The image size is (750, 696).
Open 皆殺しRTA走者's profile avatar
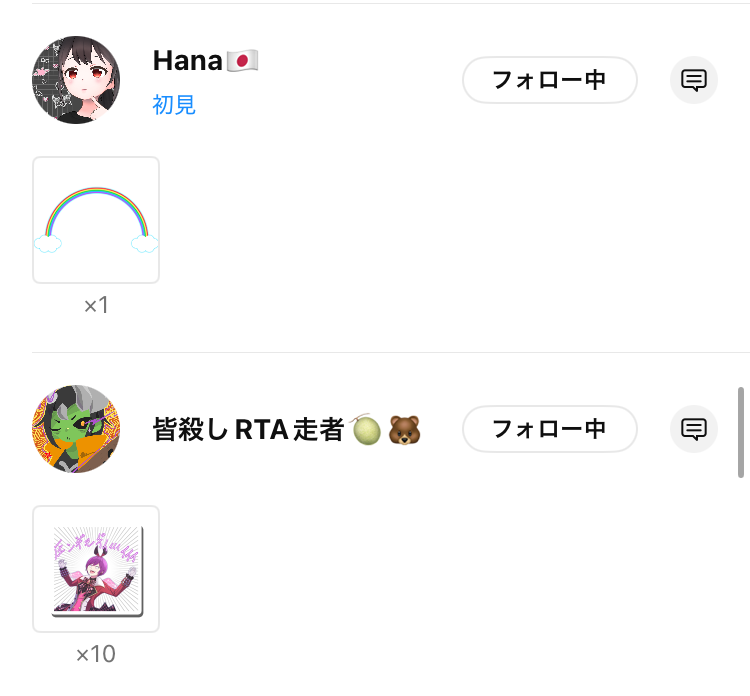pos(76,429)
